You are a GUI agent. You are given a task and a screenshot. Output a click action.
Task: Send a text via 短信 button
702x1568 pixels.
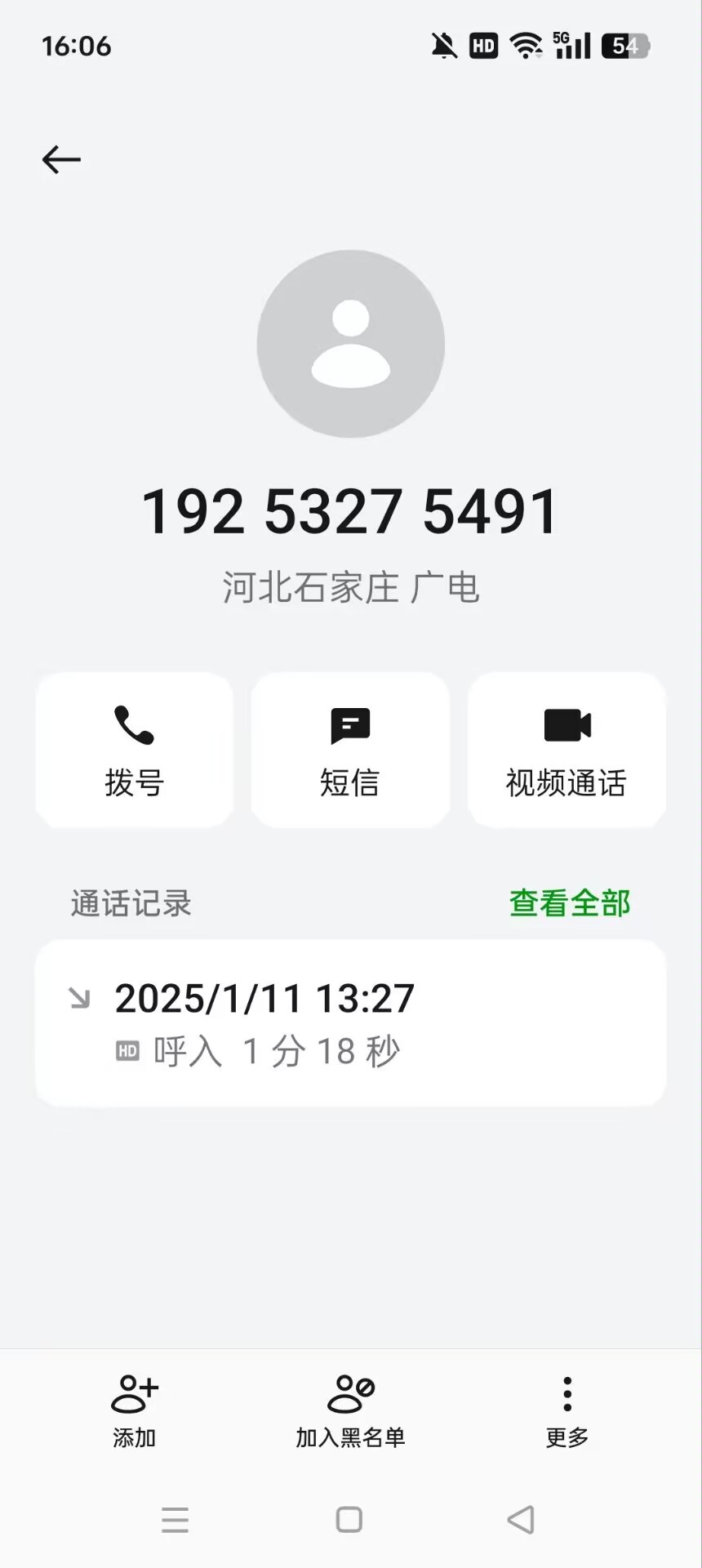(350, 750)
